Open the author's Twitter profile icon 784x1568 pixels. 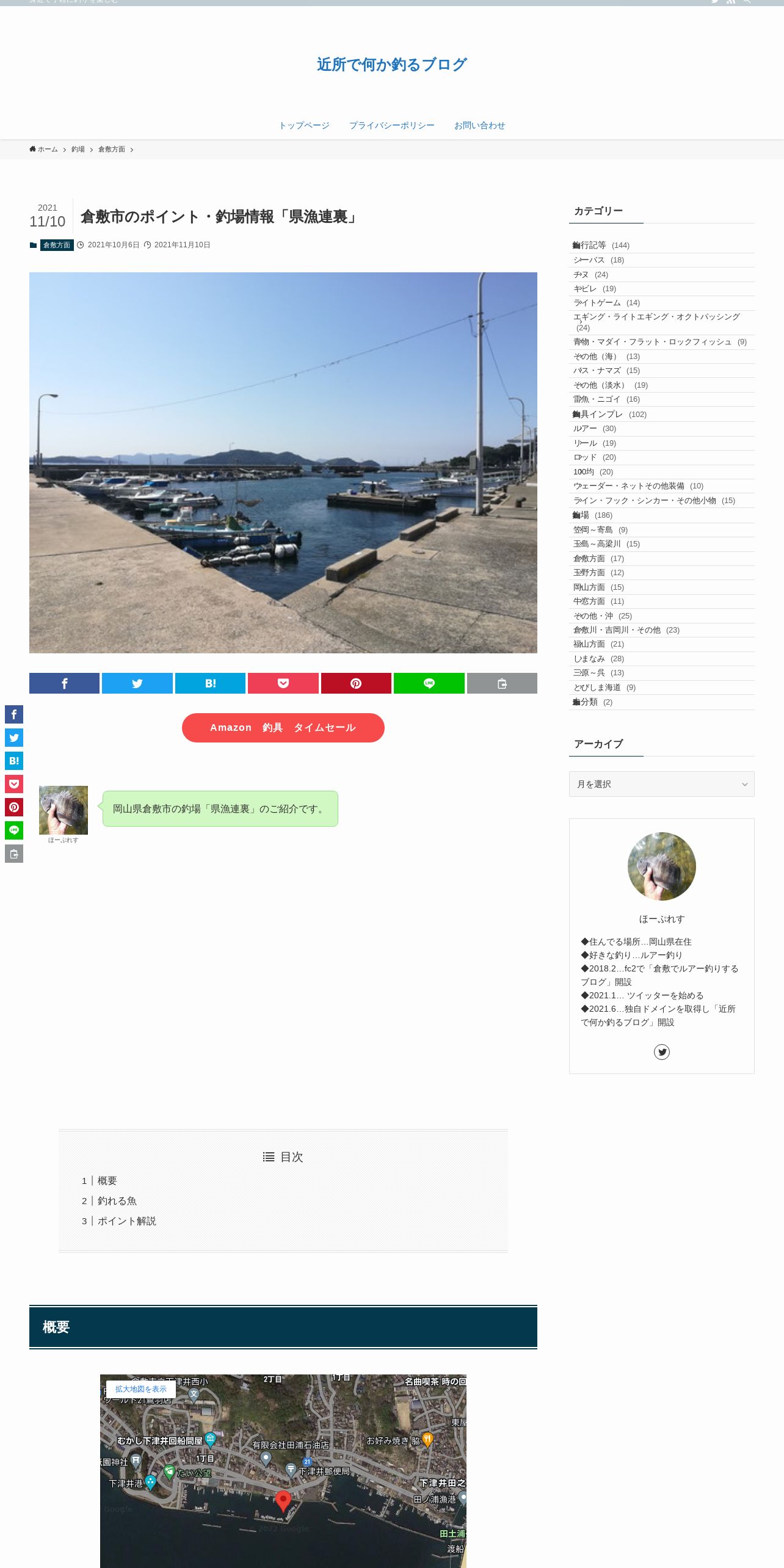pyautogui.click(x=661, y=1051)
